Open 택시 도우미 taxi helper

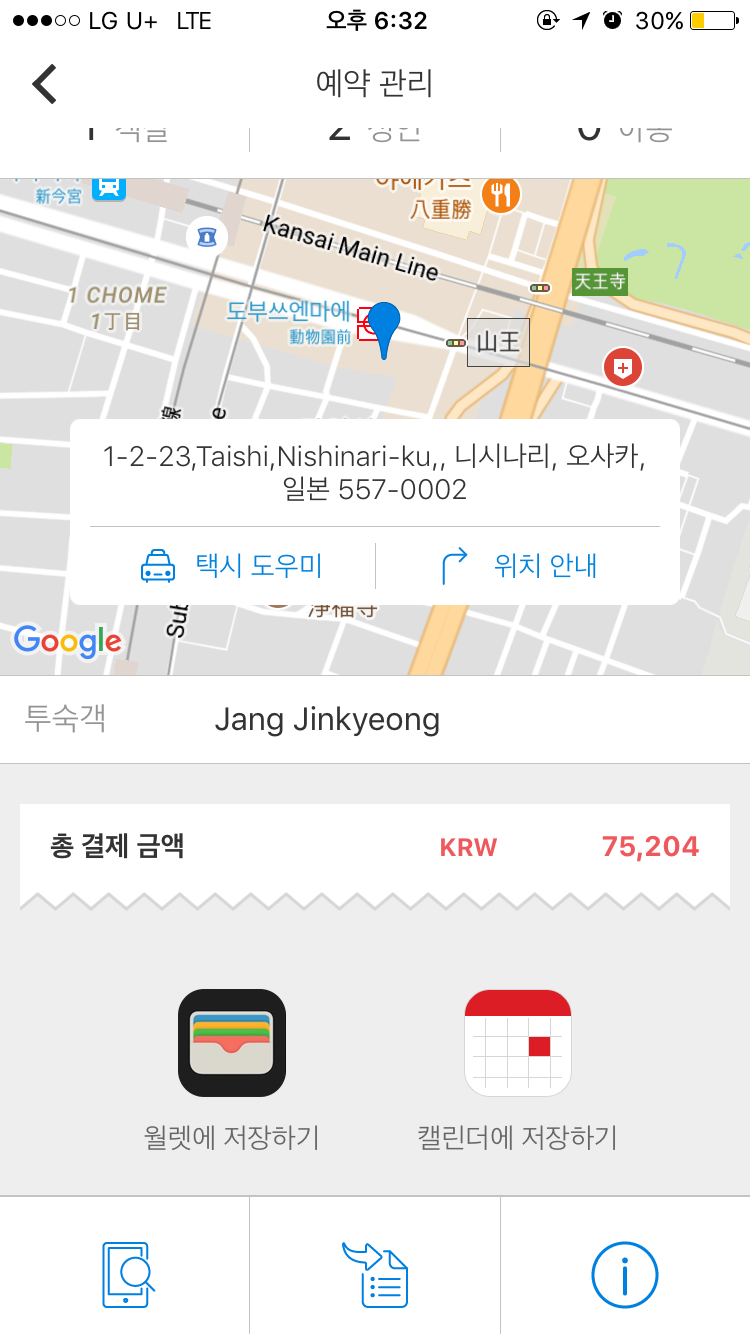pyautogui.click(x=232, y=566)
